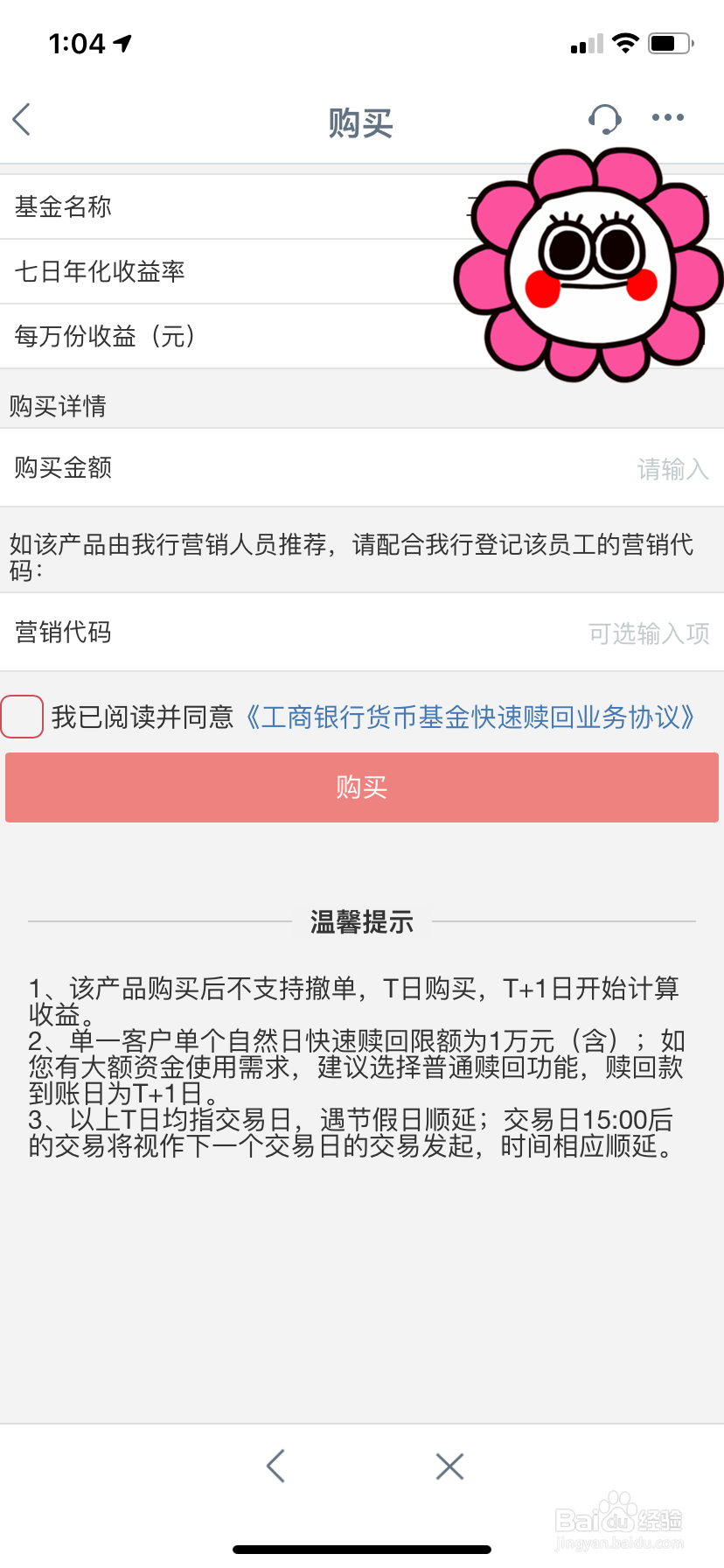Toggle the red agreement checkbox off
The width and height of the screenshot is (724, 1568).
click(x=23, y=717)
